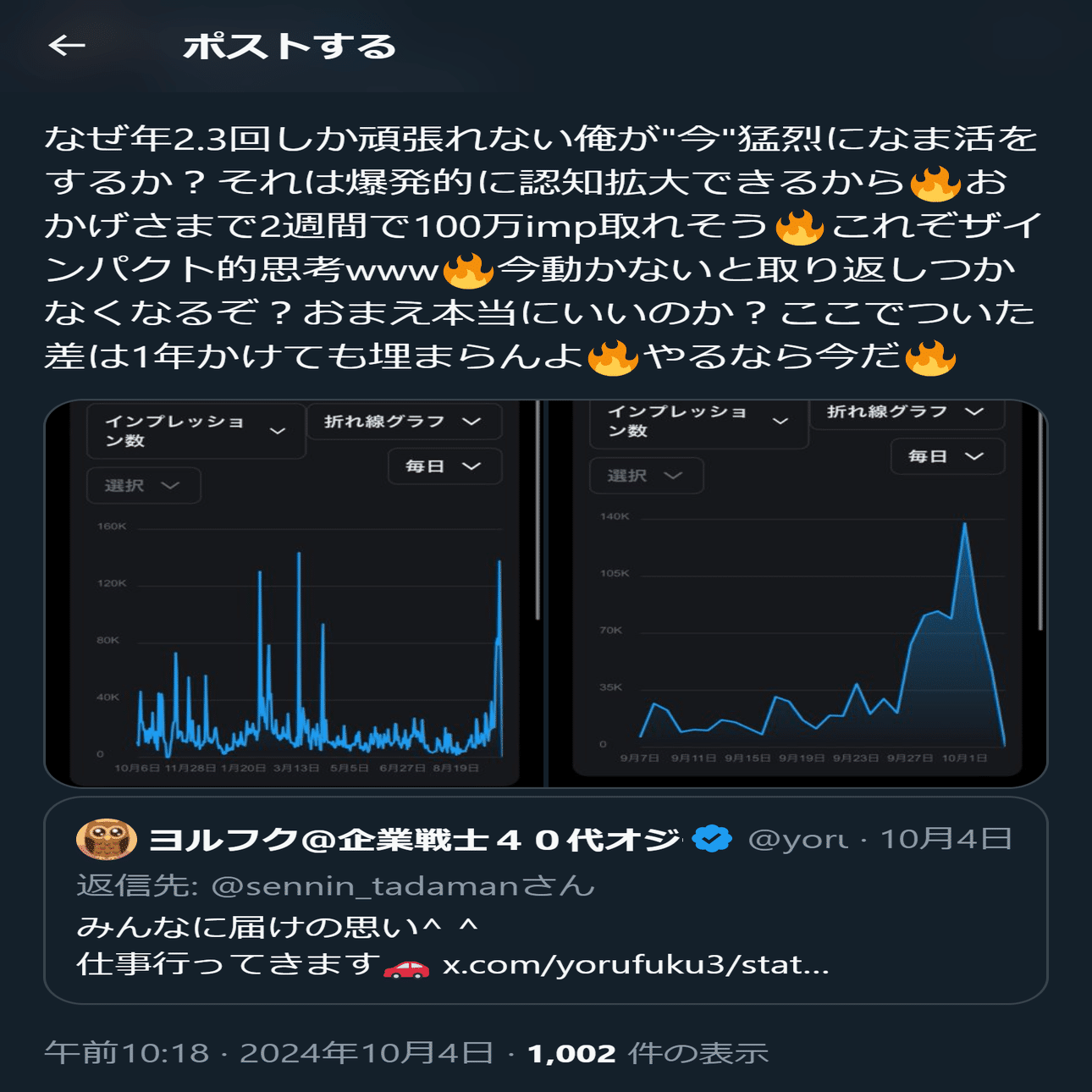Open the left impressions graph image
The image size is (1092, 1092).
pos(294,593)
